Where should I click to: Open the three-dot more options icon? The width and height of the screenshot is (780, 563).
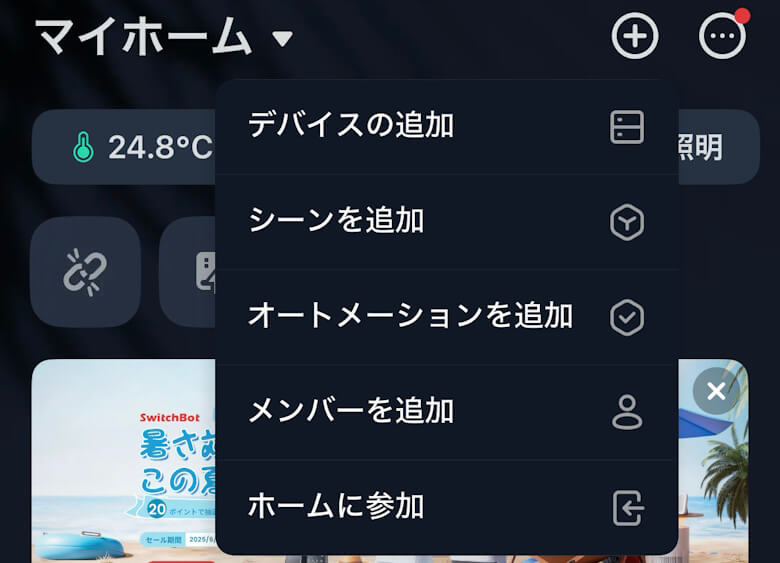pos(722,37)
